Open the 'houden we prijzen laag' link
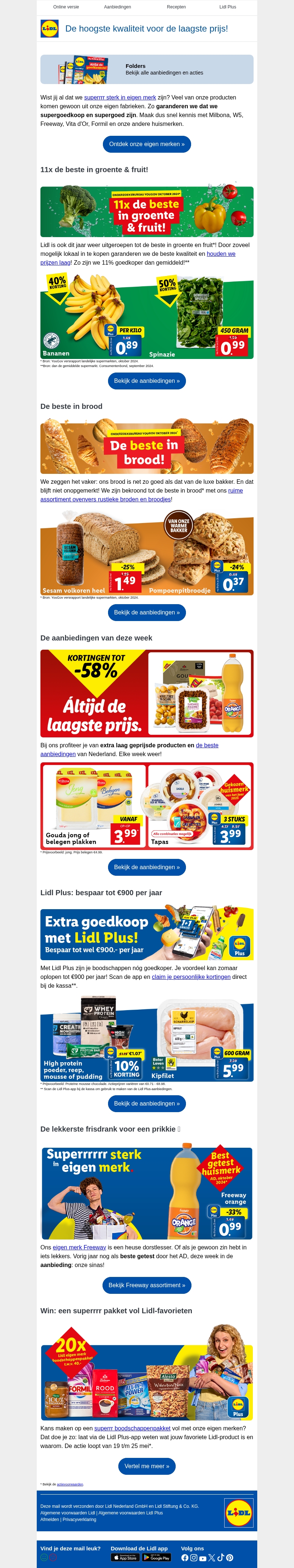The height and width of the screenshot is (1568, 294). pos(221,254)
